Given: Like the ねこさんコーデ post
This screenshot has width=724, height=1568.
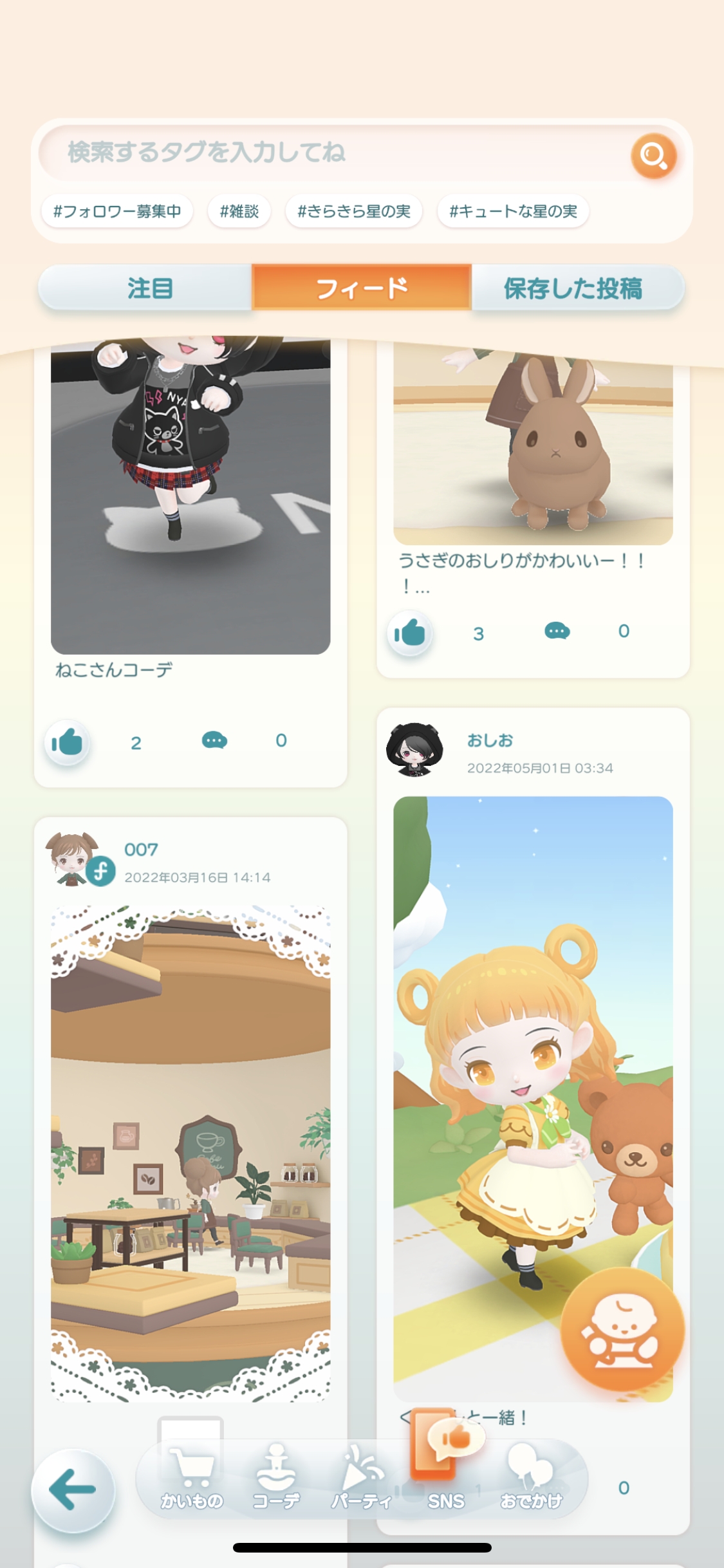Looking at the screenshot, I should tap(67, 742).
